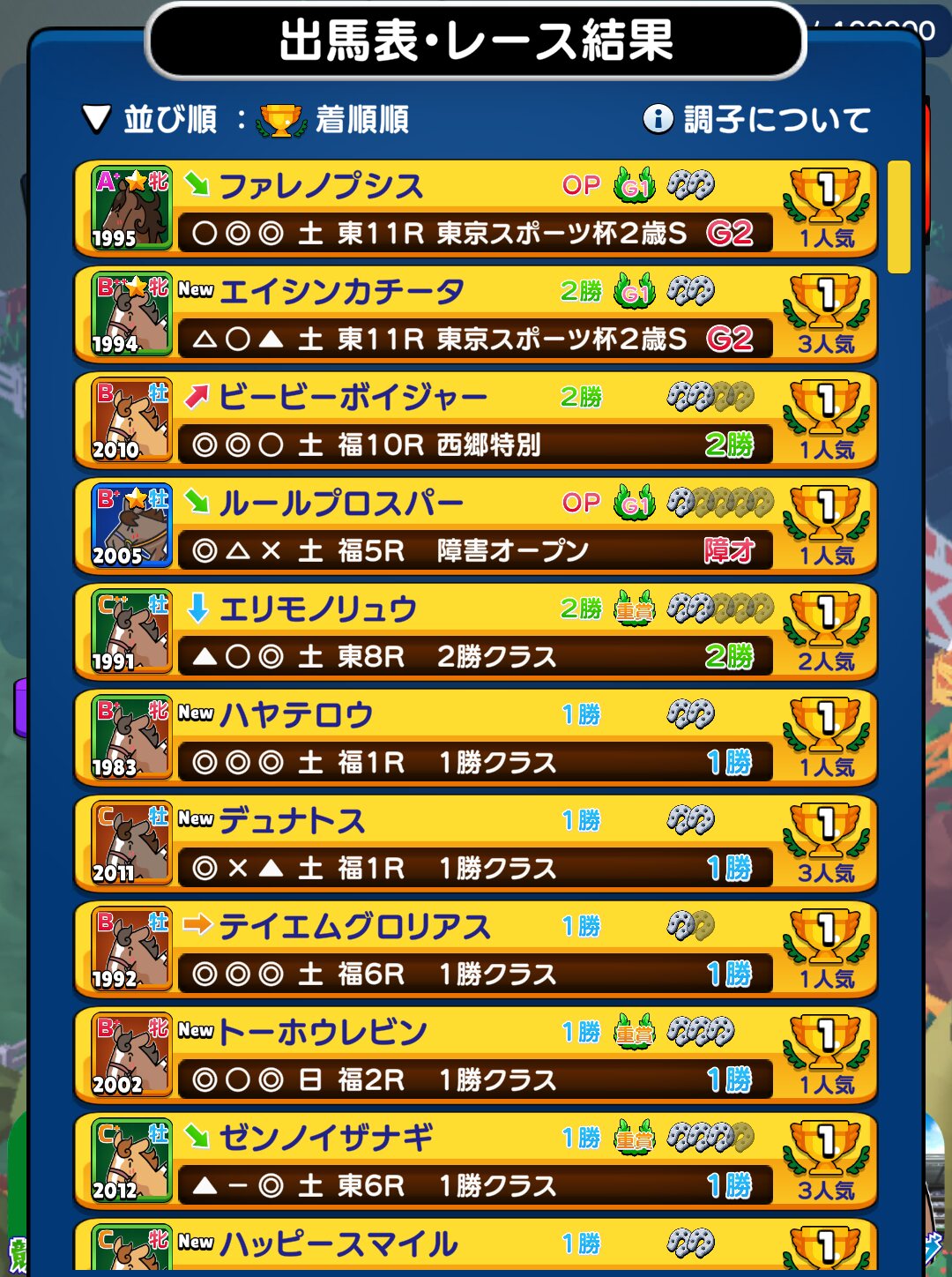The image size is (952, 1277).
Task: Select テイエムグロリアス race entry
Action: [474, 950]
